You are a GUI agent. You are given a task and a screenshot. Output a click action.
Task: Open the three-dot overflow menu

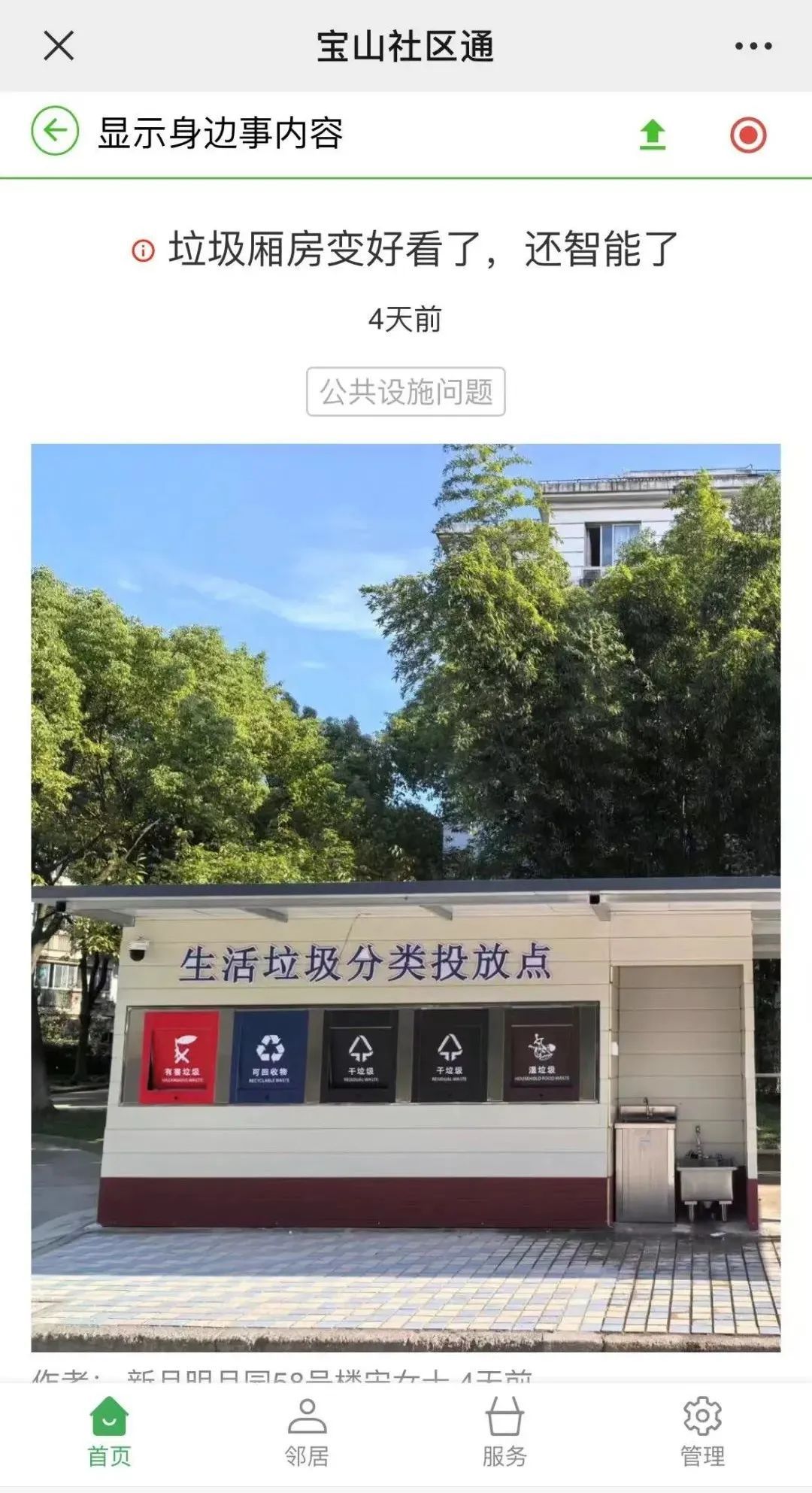click(753, 46)
